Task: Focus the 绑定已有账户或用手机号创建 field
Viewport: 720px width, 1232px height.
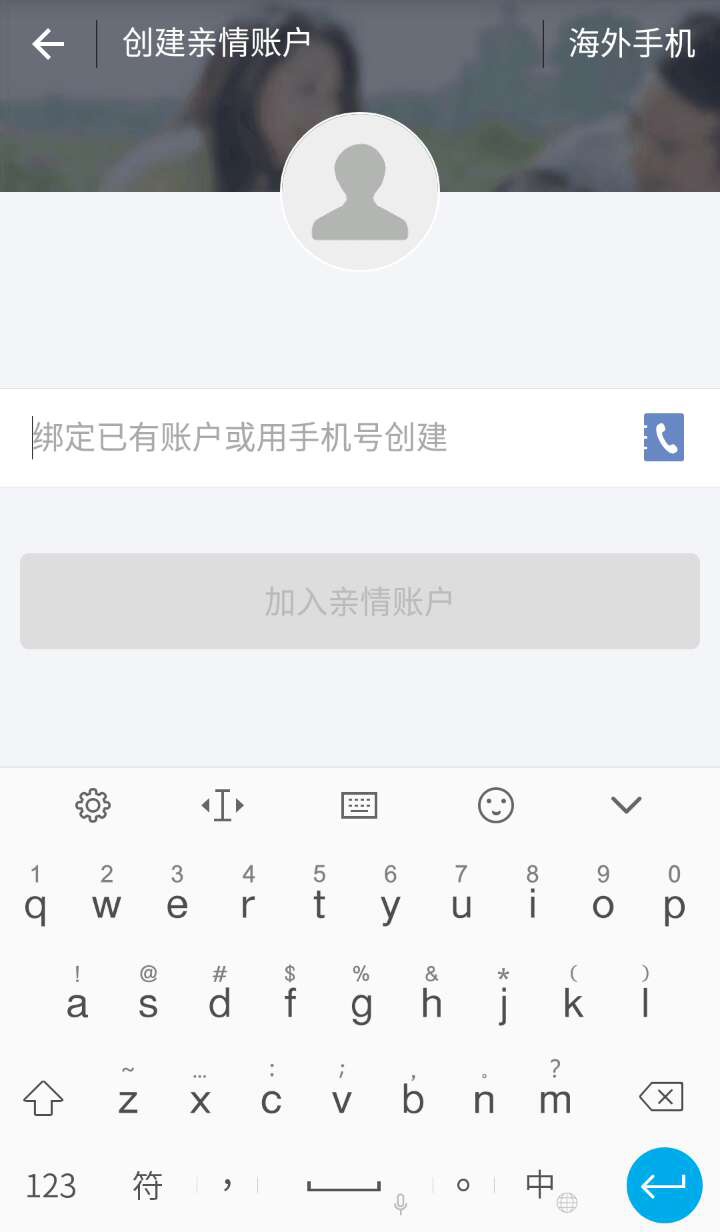Action: tap(320, 438)
